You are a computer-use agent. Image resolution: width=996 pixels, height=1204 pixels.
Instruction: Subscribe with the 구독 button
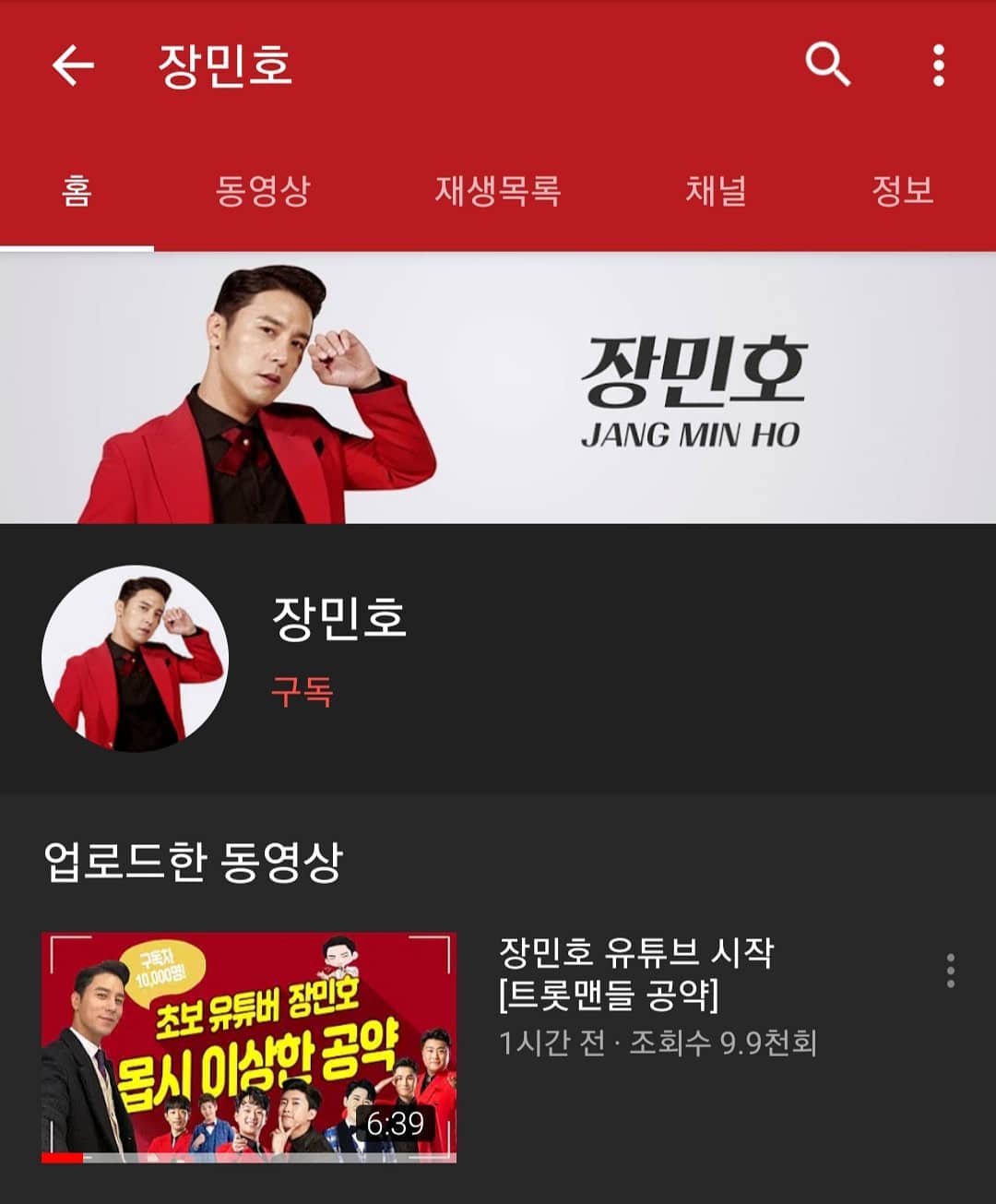[302, 691]
